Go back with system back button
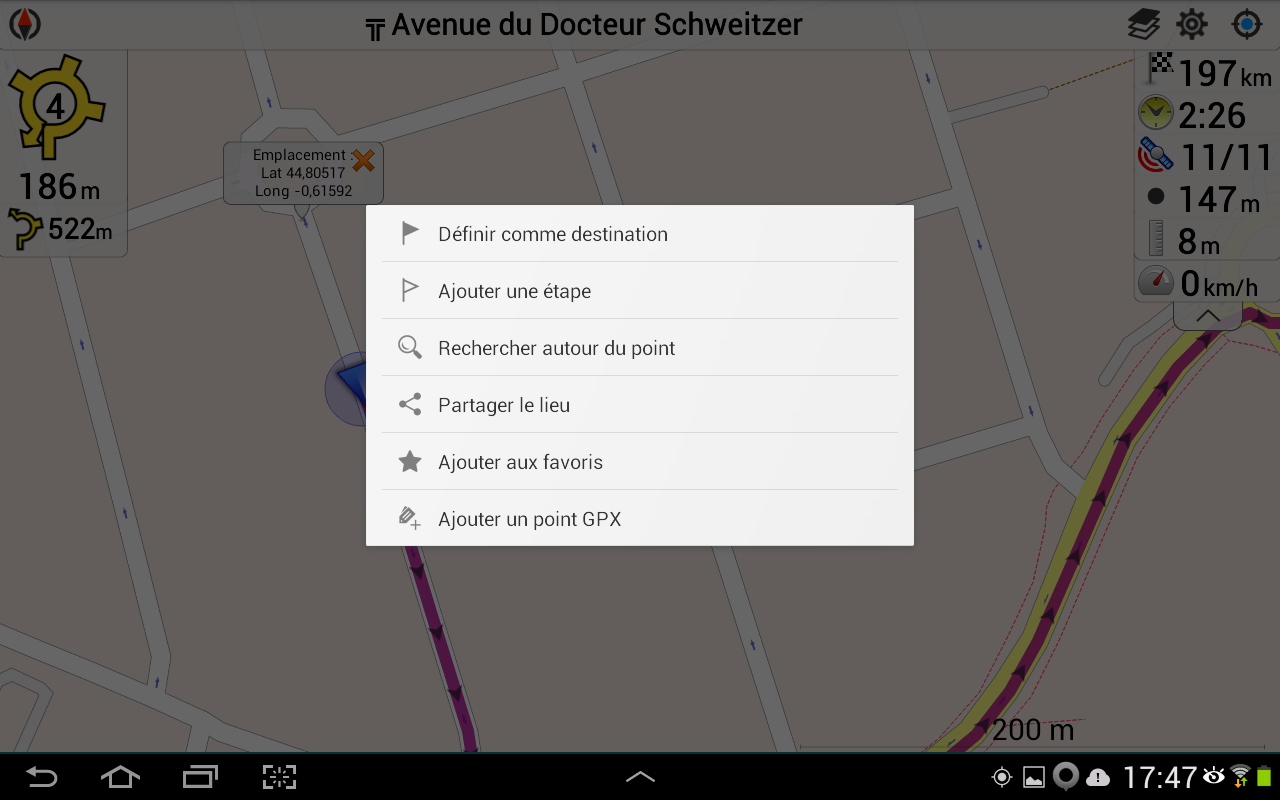This screenshot has width=1280, height=800. [41, 777]
